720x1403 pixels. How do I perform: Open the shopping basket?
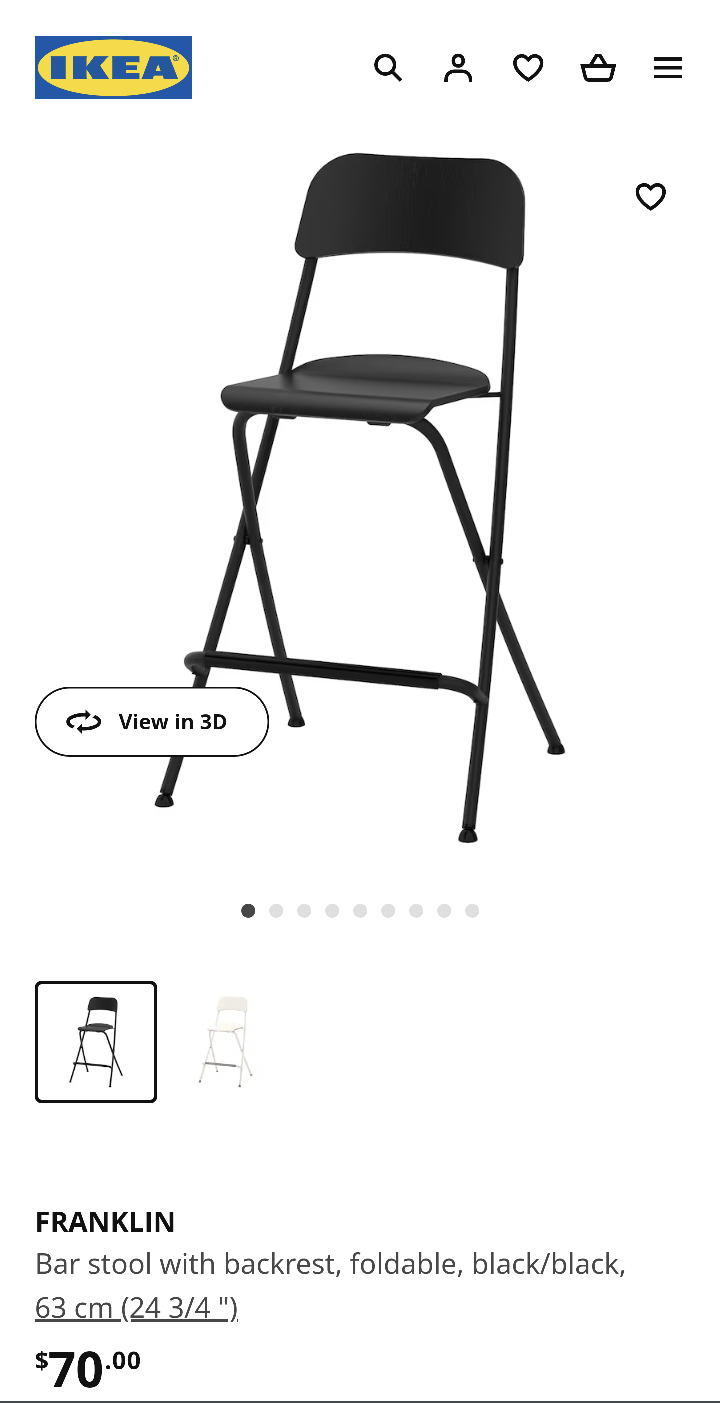coord(598,68)
